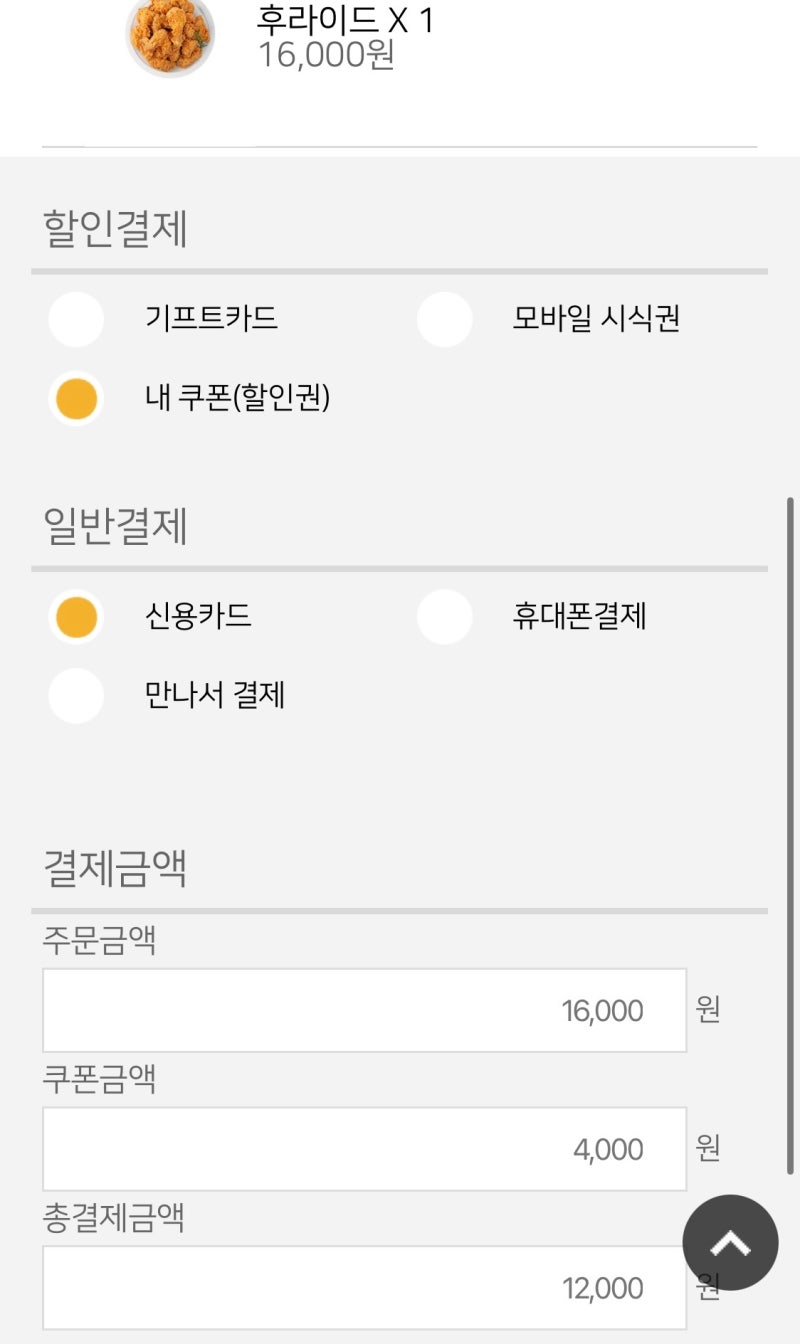This screenshot has width=800, height=1344.
Task: Select the 모바일 시식권 payment option
Action: click(x=444, y=320)
